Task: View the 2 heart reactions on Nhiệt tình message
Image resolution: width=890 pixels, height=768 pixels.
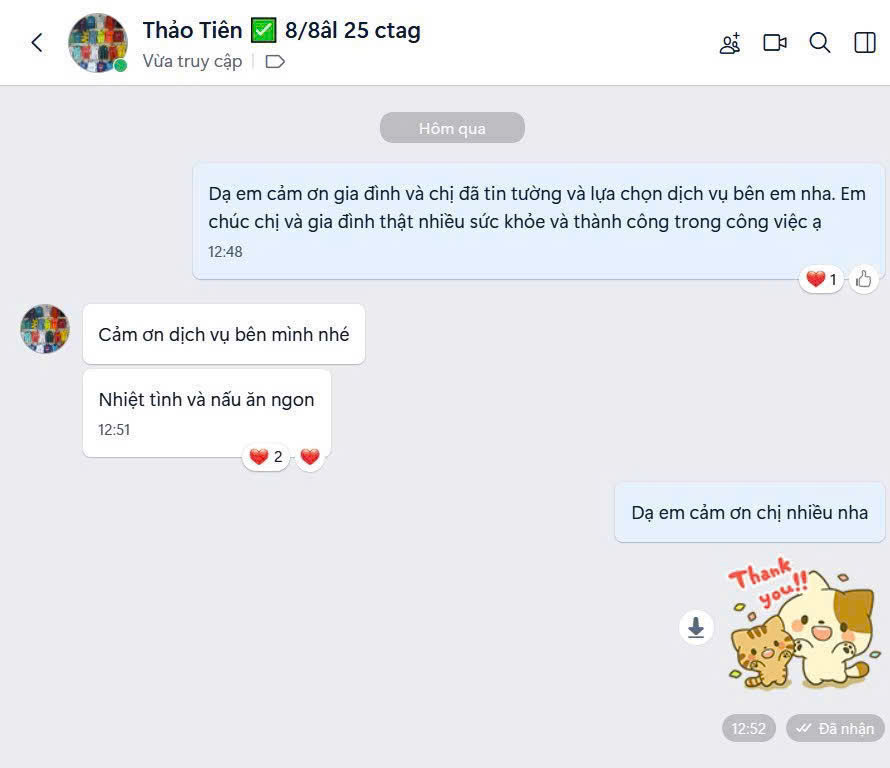Action: coord(266,457)
